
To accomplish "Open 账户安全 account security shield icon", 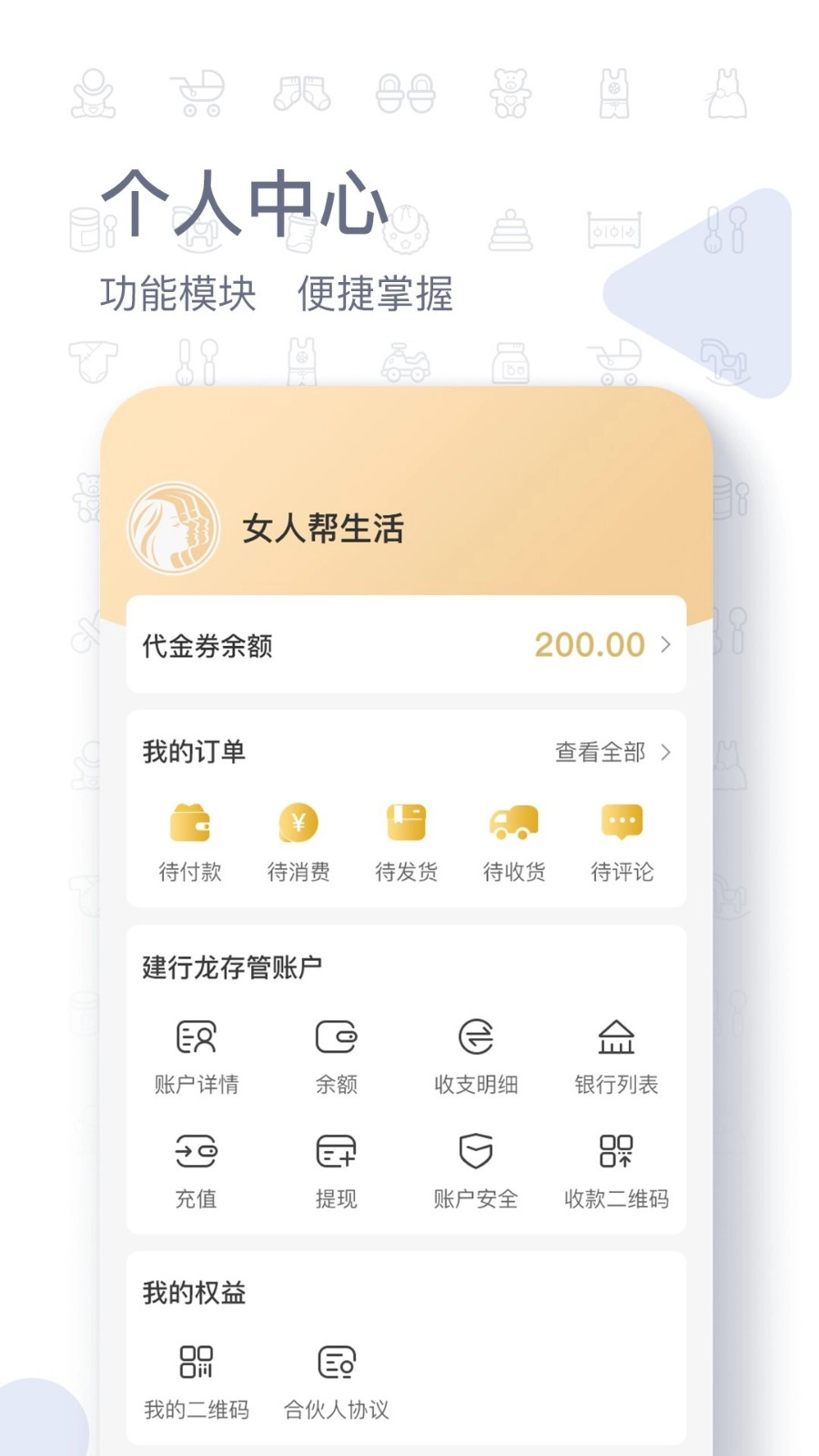I will (476, 1152).
